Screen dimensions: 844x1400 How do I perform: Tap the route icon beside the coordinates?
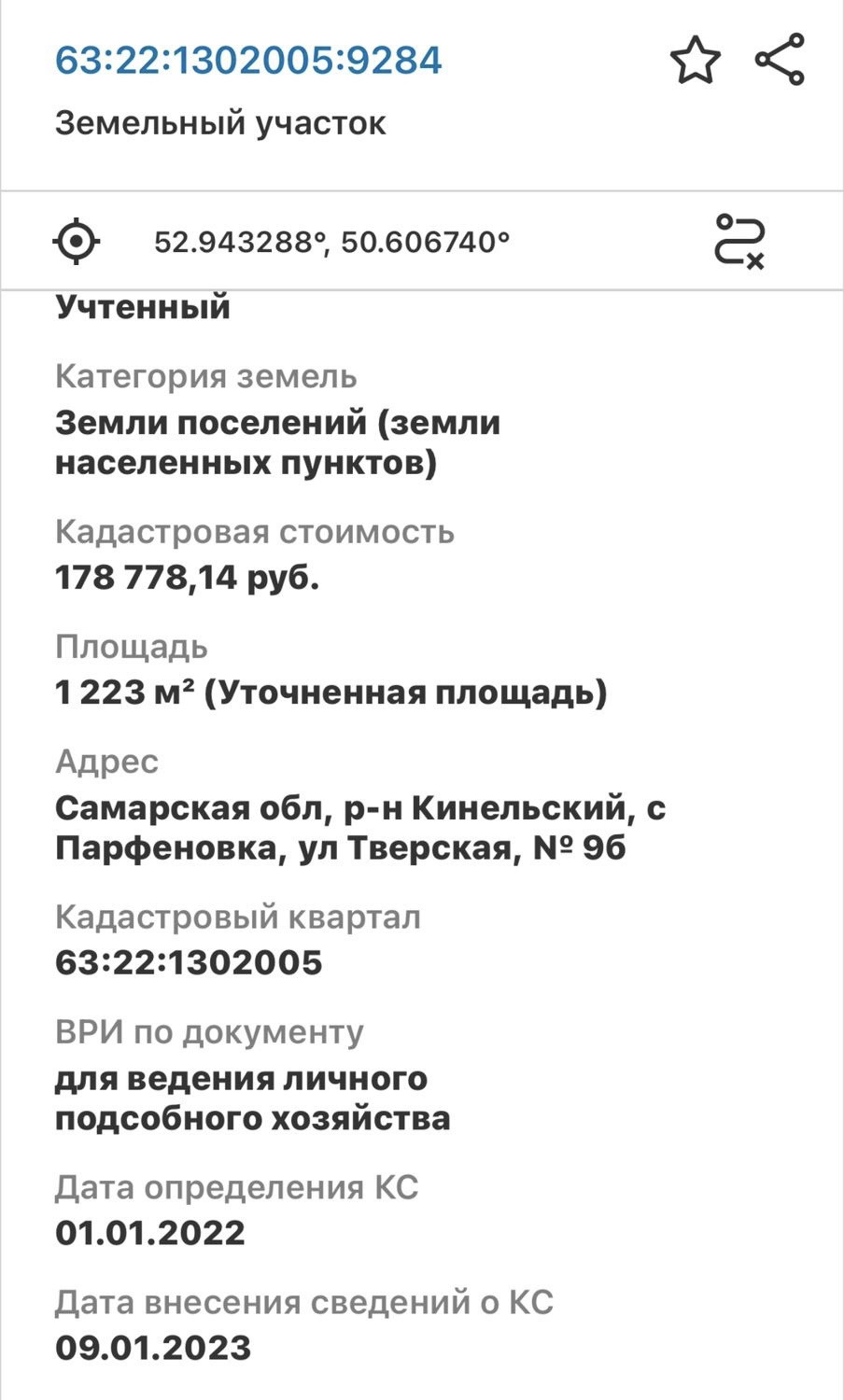tap(740, 242)
